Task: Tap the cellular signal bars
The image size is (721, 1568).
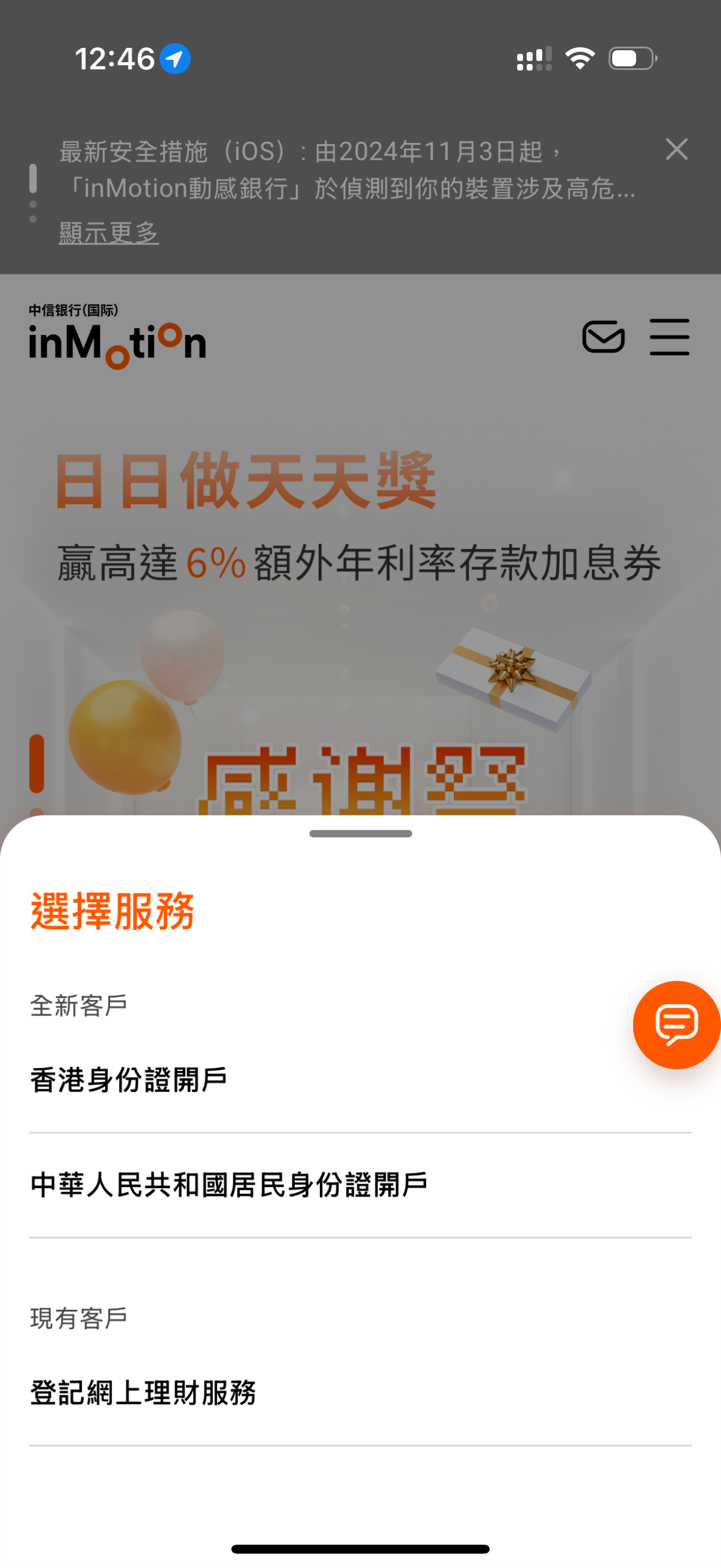Action: [x=533, y=59]
